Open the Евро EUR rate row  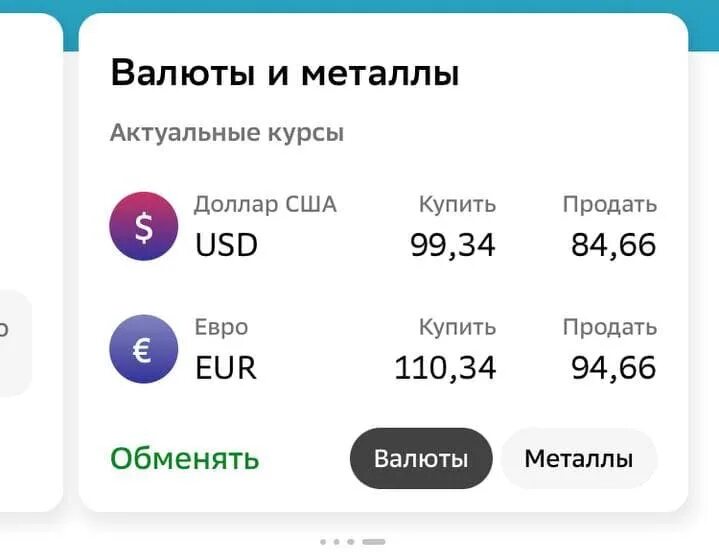[383, 349]
